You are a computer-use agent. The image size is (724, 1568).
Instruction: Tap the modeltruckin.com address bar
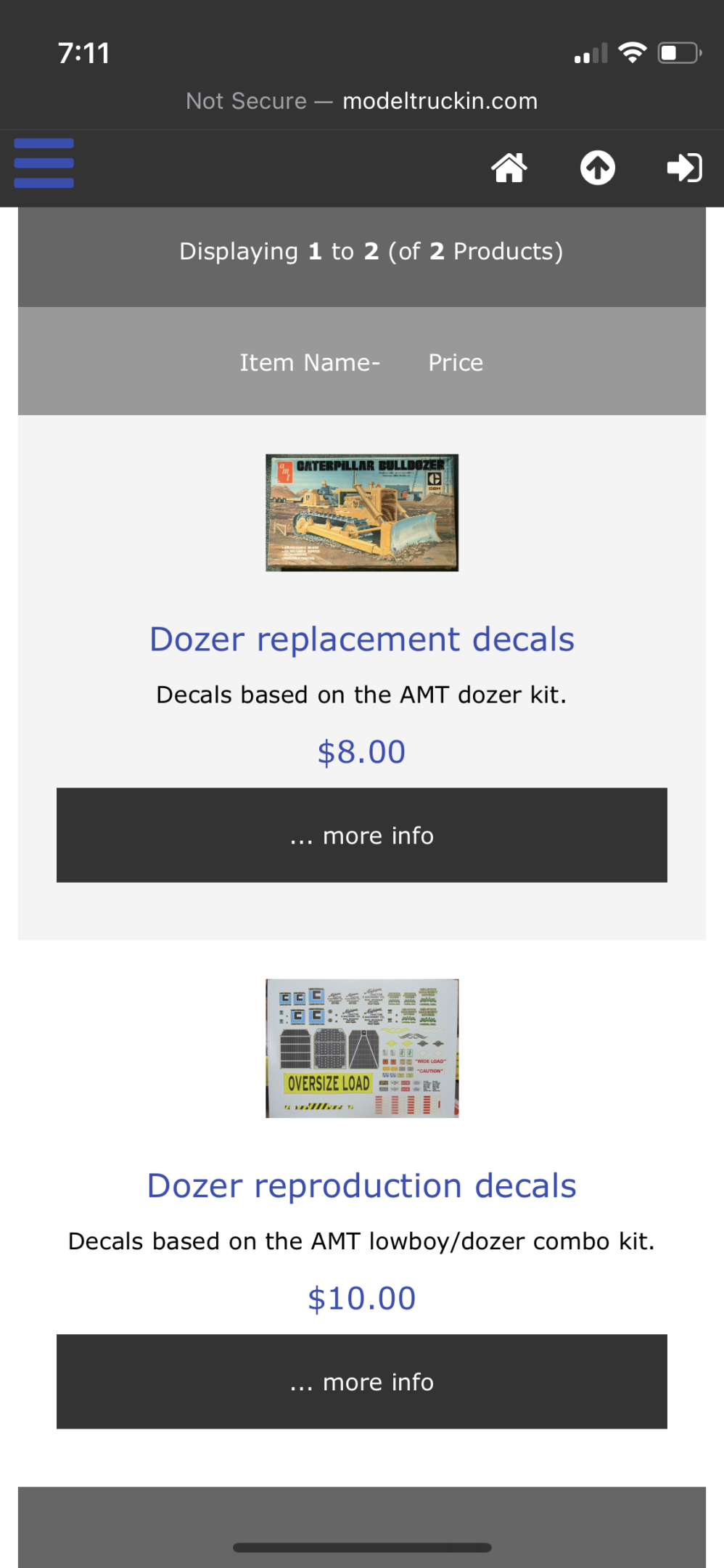click(362, 101)
